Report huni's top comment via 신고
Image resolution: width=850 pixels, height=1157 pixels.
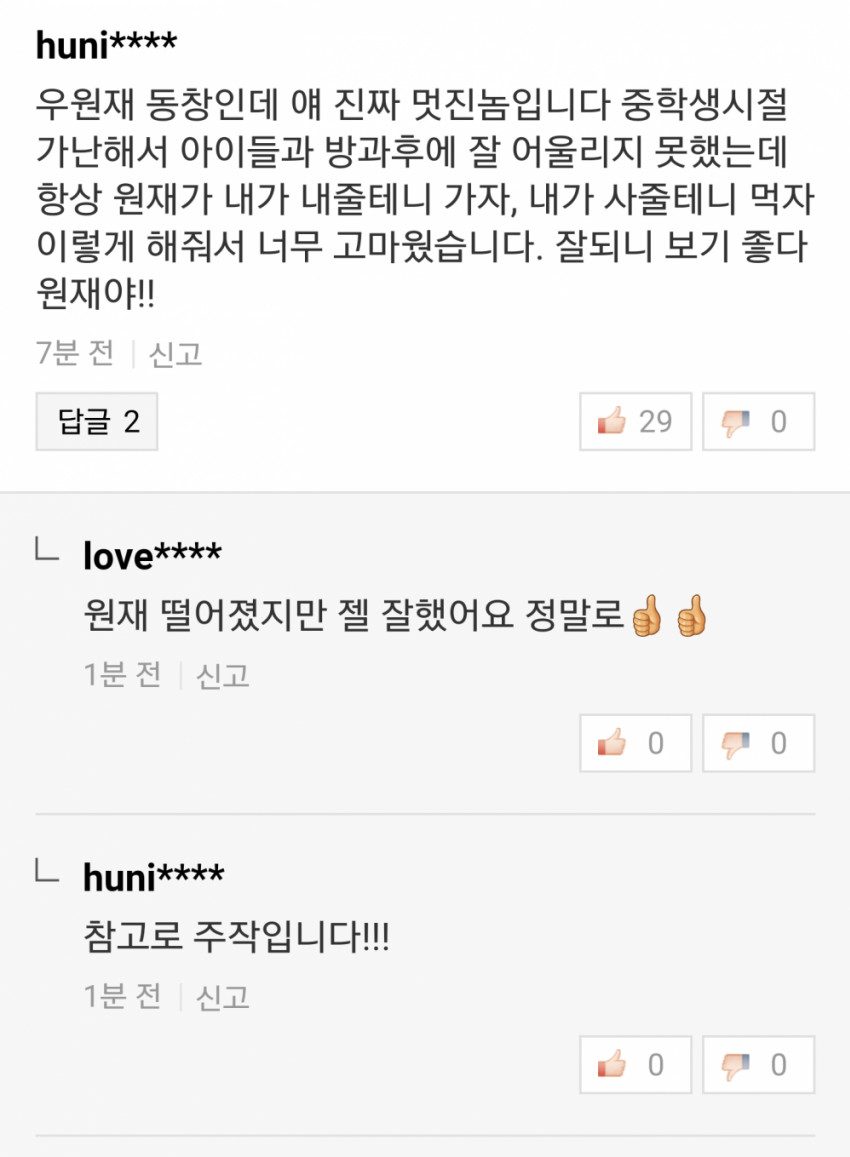click(176, 354)
